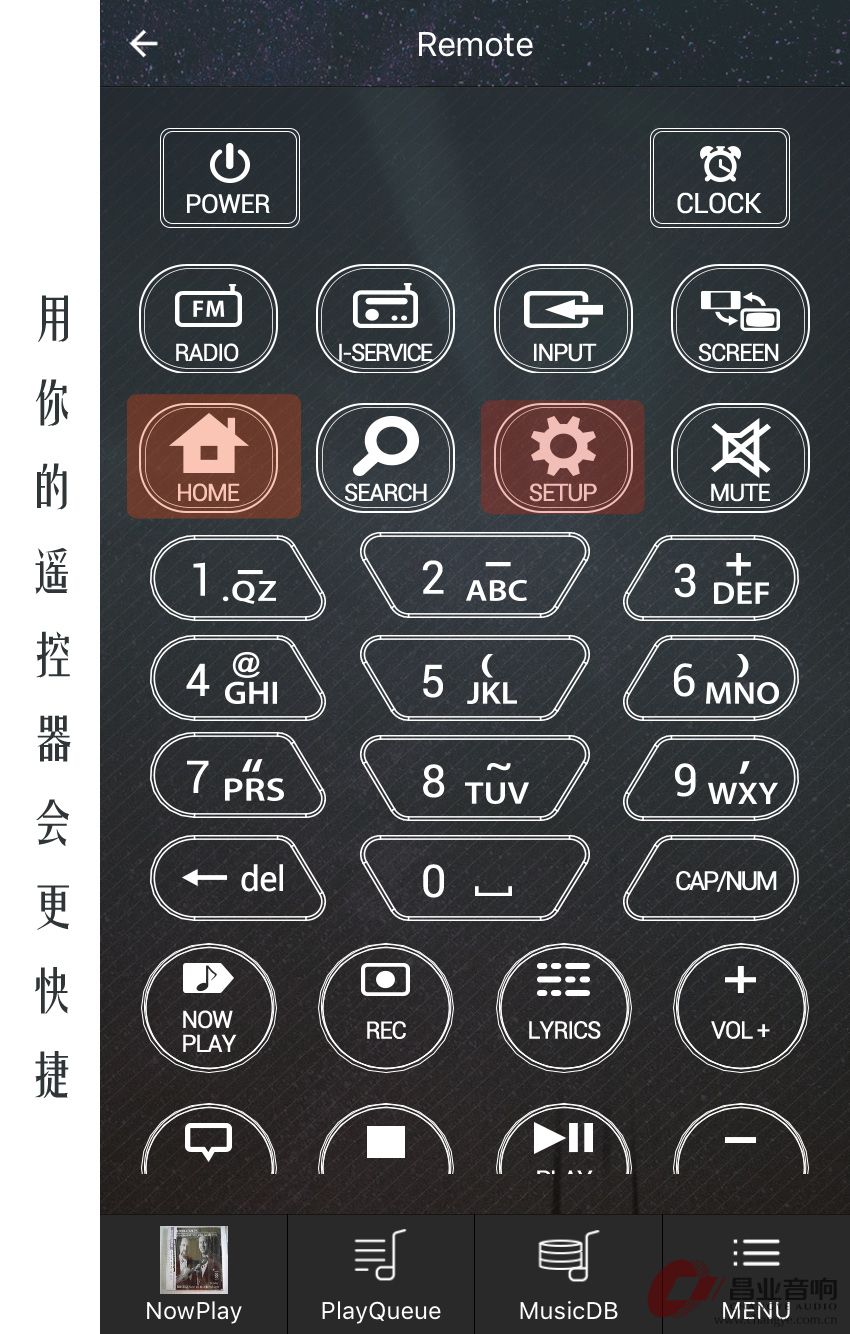
Task: Go to HOME on the remote
Action: coord(209,458)
